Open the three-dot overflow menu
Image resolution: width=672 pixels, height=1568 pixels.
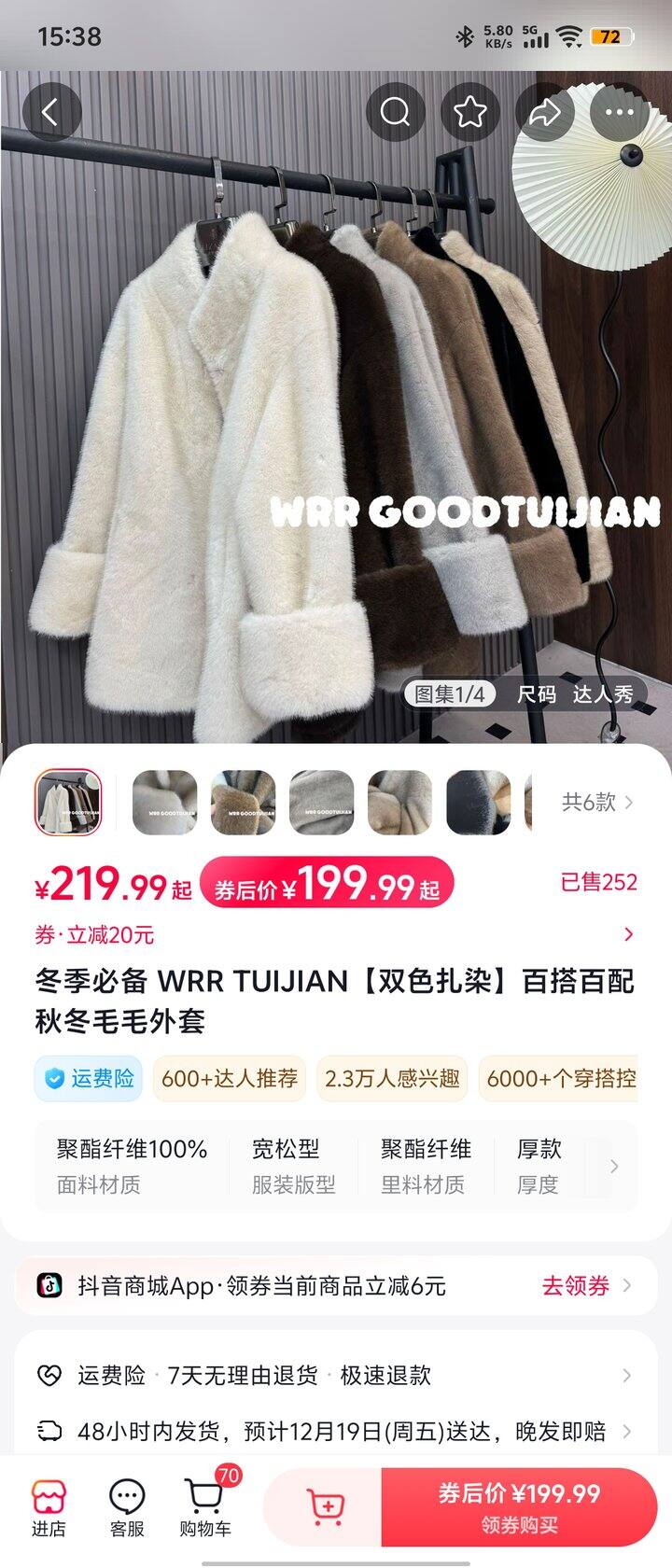(620, 113)
